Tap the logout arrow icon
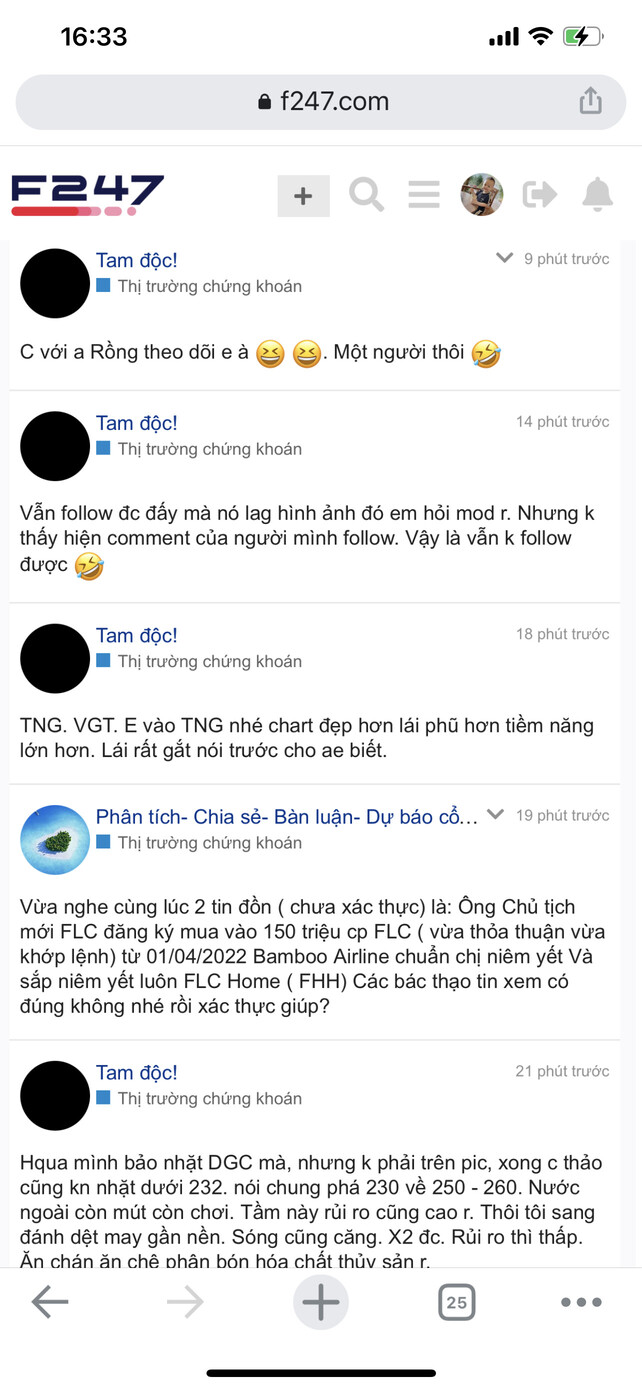 (539, 195)
